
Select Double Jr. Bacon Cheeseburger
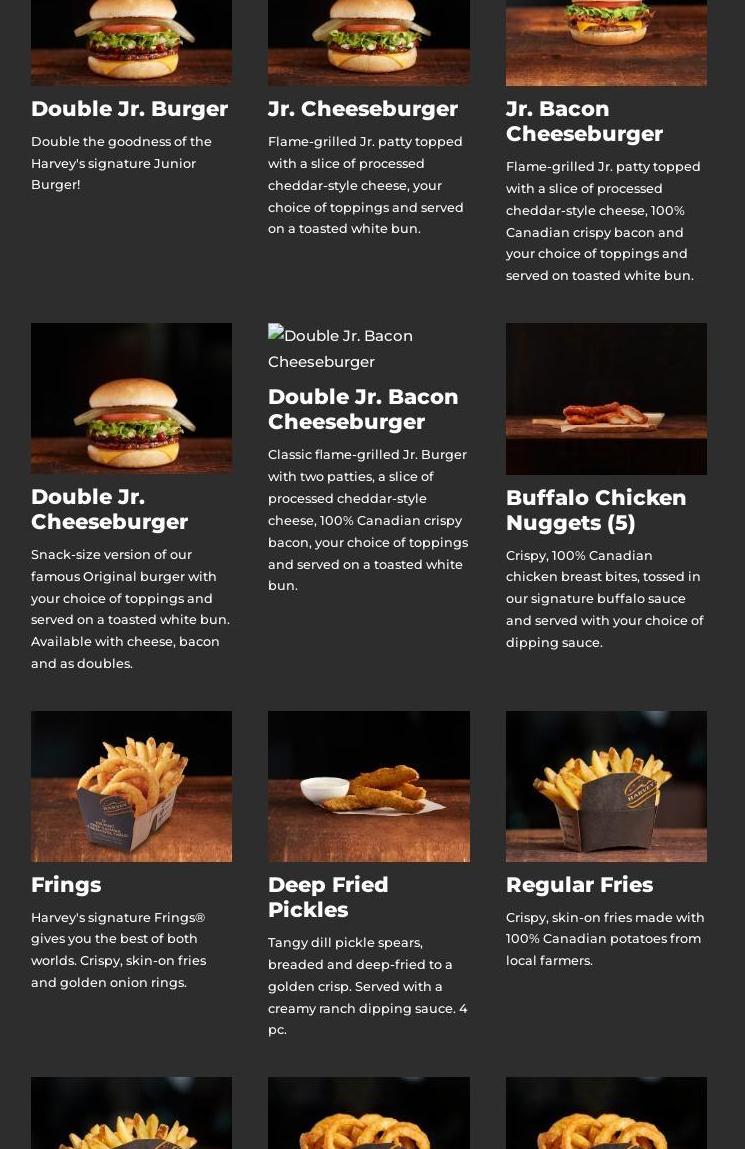(x=363, y=409)
